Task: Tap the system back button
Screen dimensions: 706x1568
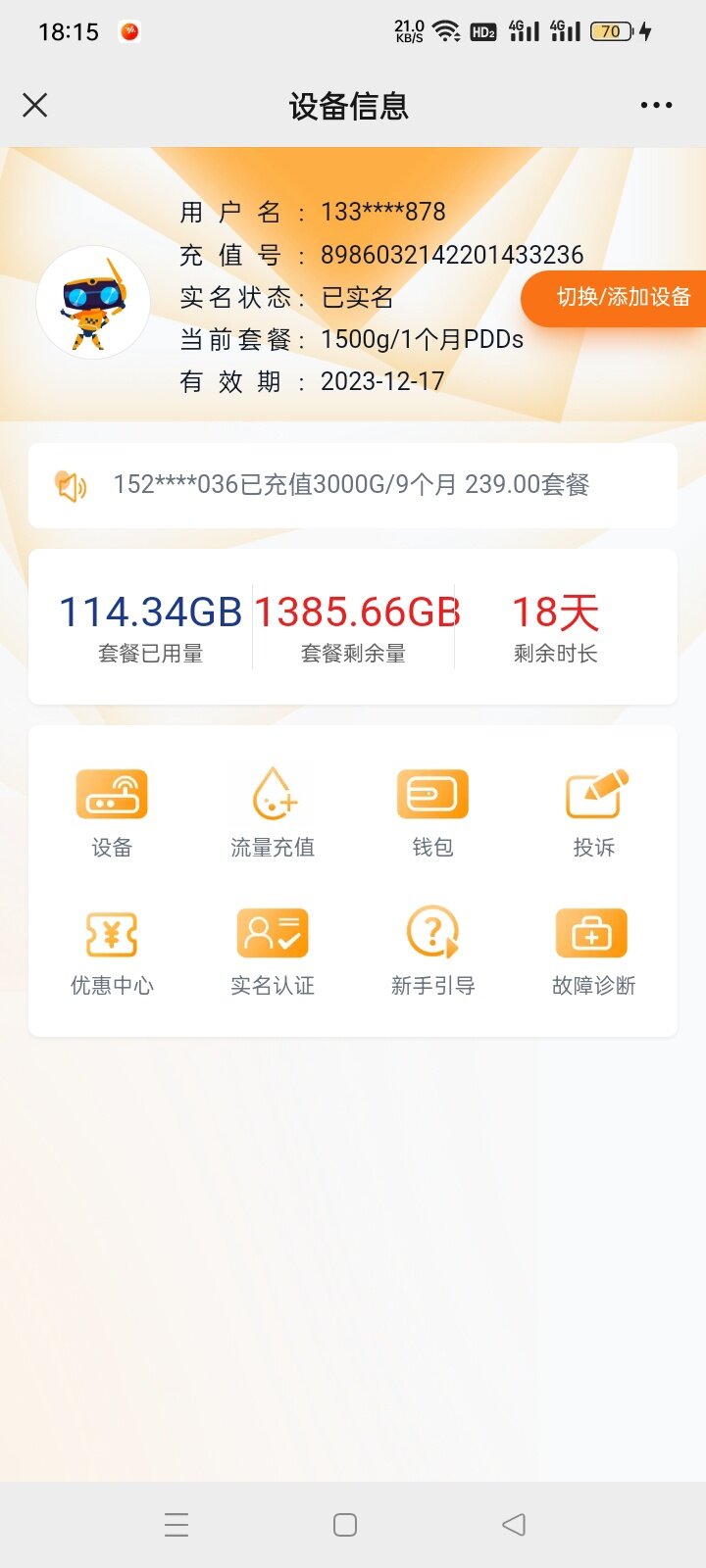Action: tap(514, 1524)
